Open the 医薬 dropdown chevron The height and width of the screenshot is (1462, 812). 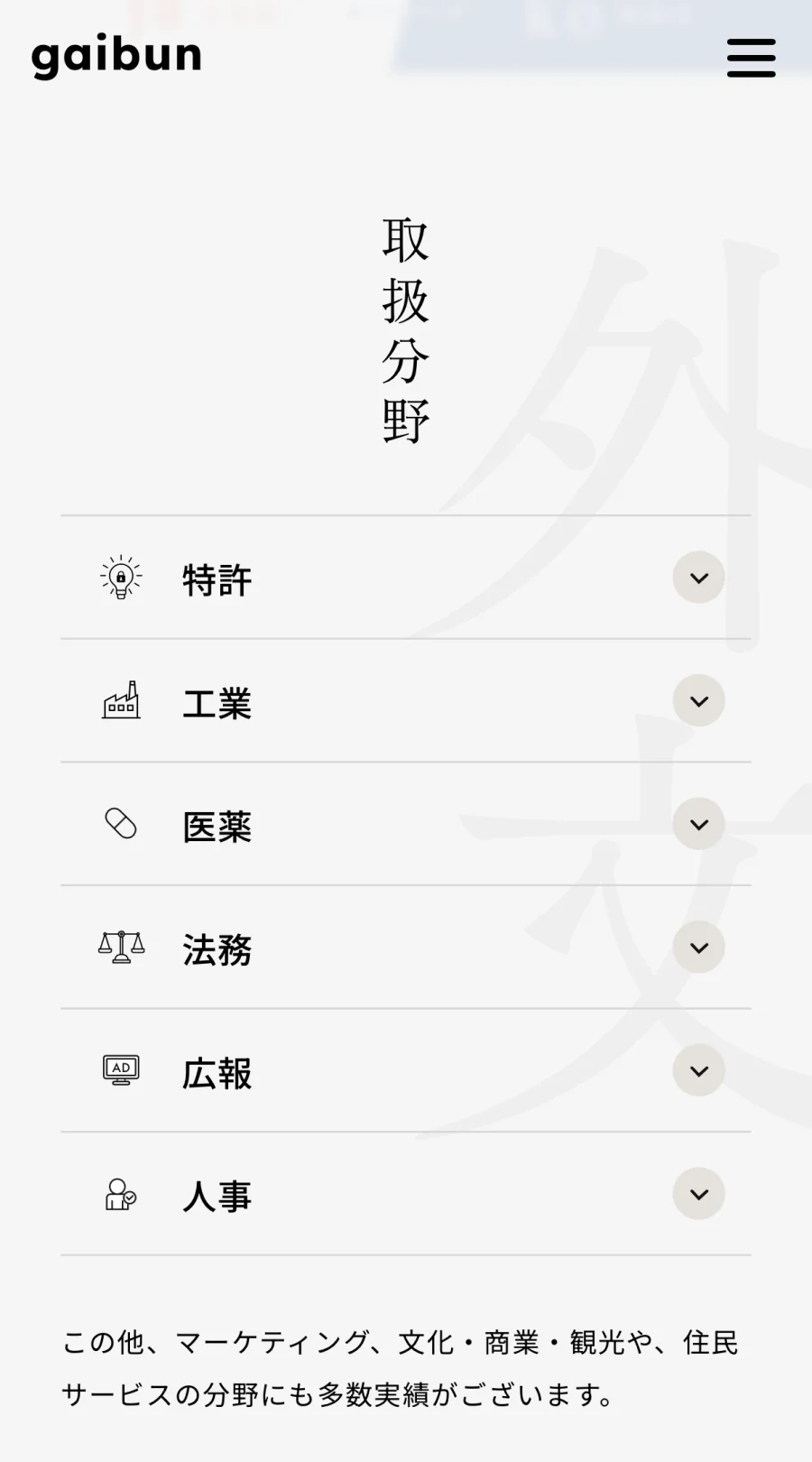698,824
